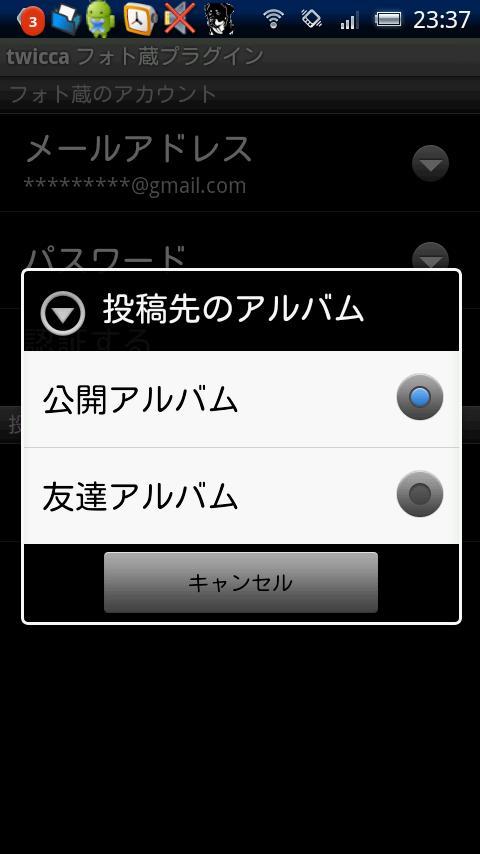480x854 pixels.
Task: Tap the キャンセル button to close the dialog
Action: [241, 582]
